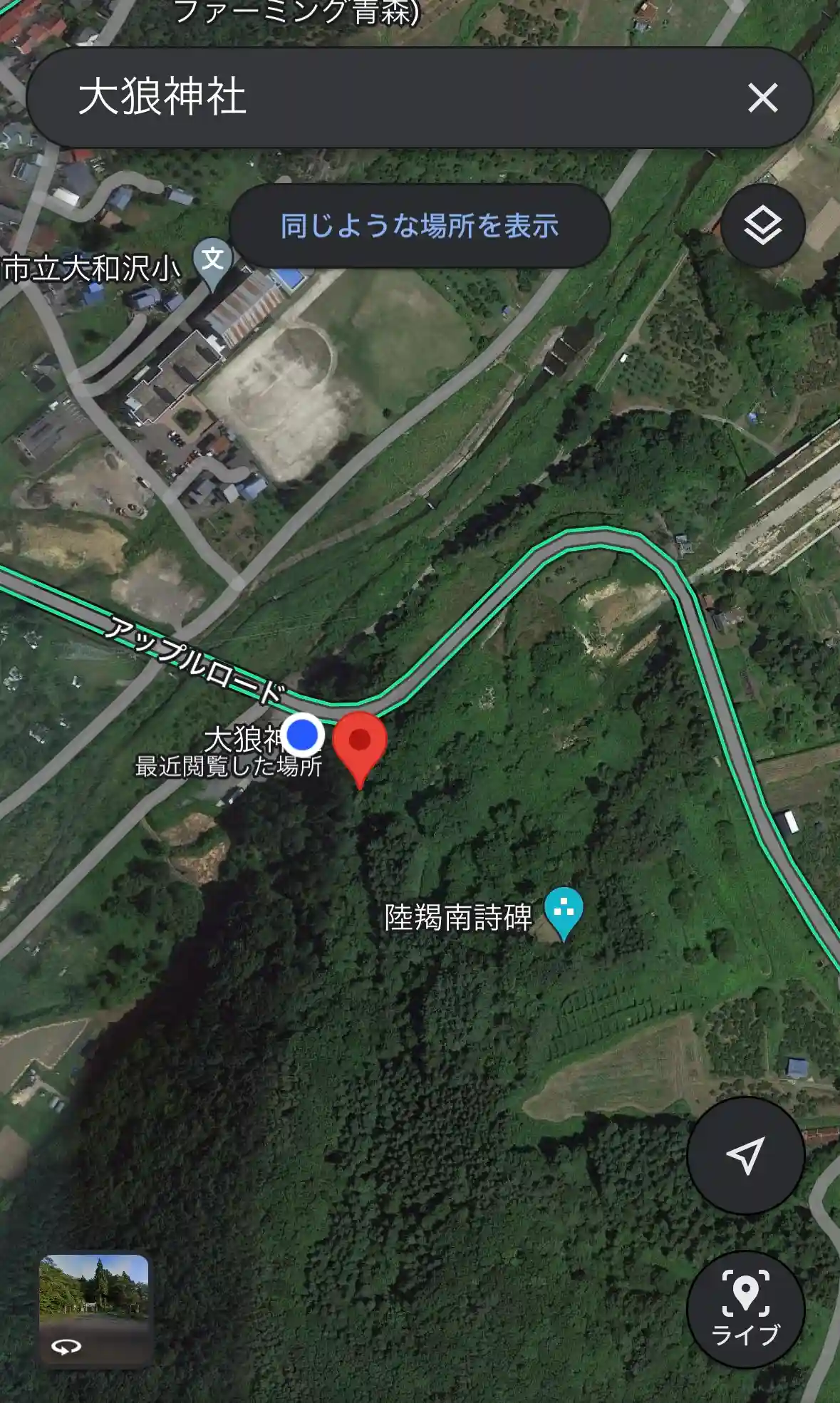This screenshot has height=1403, width=840.
Task: Open the map layers button
Action: point(762,226)
